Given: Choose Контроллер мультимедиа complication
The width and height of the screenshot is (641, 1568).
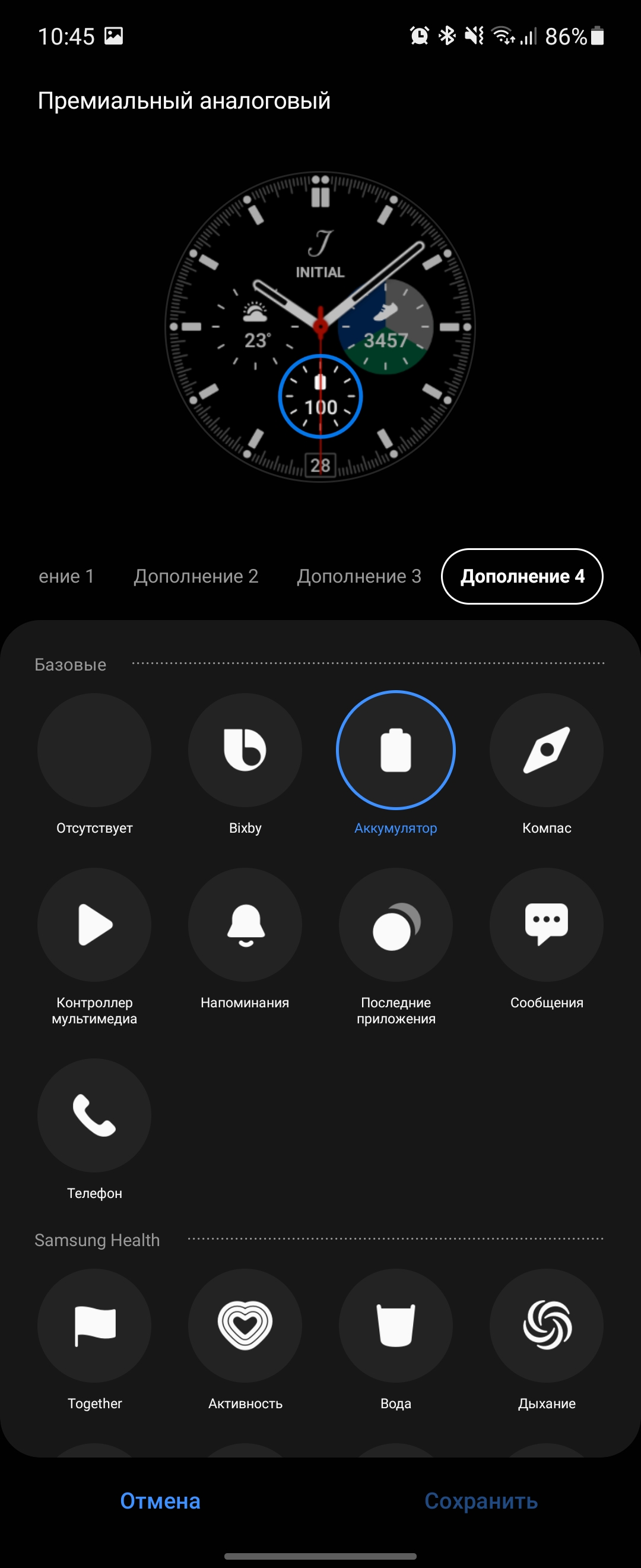Looking at the screenshot, I should coord(94,925).
